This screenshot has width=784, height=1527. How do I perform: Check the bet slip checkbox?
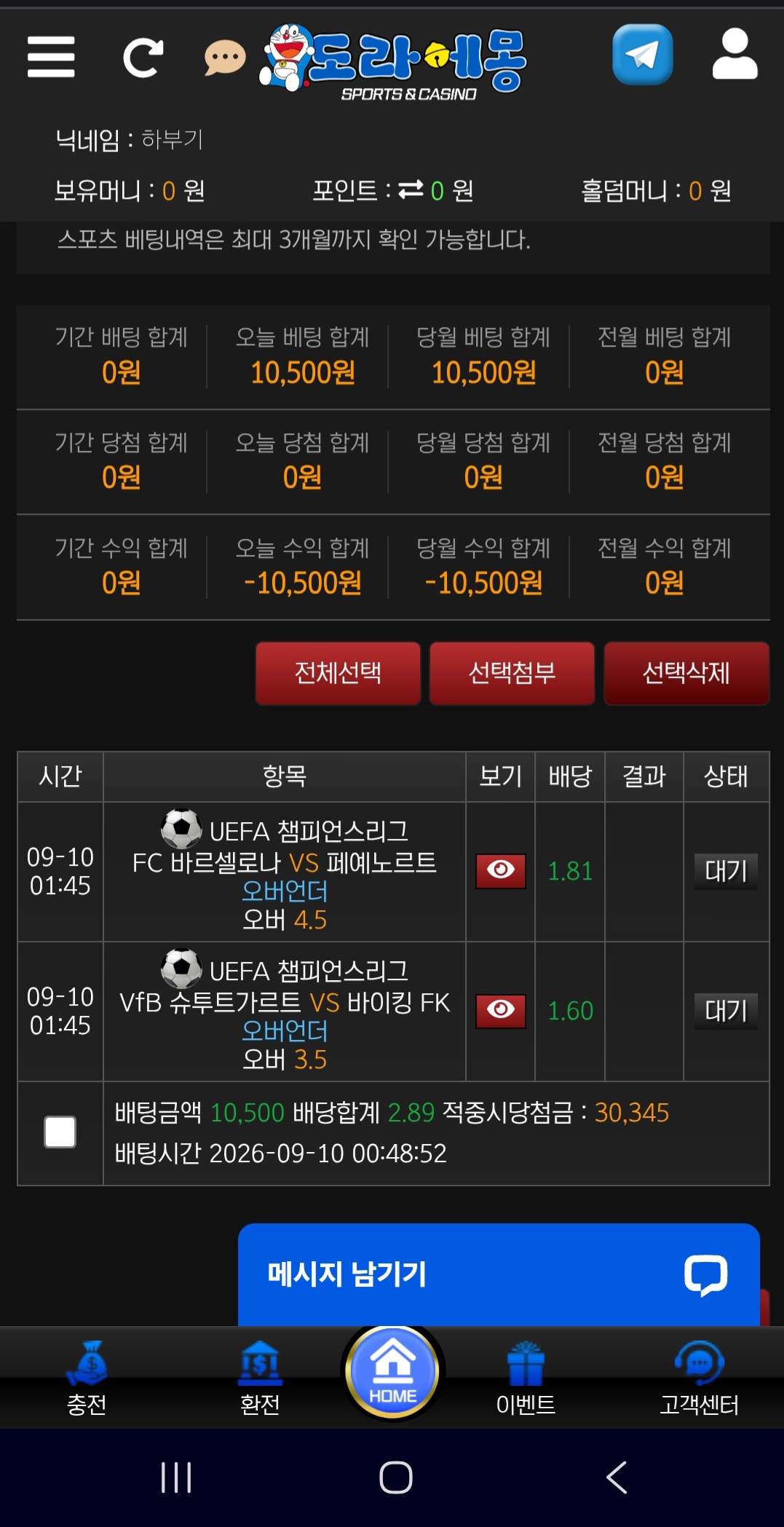point(60,1132)
